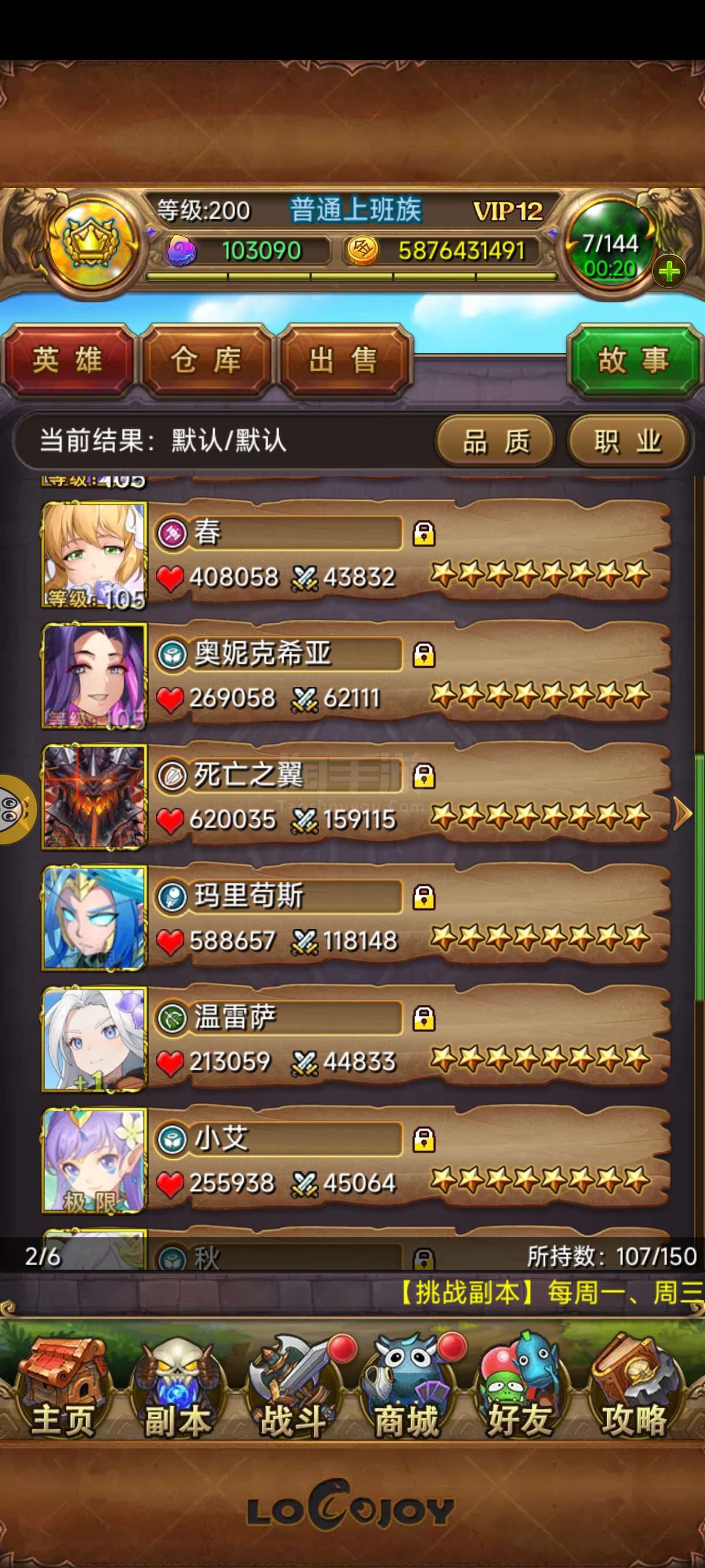Go to next page arrow
705x1568 pixels.
point(682,814)
